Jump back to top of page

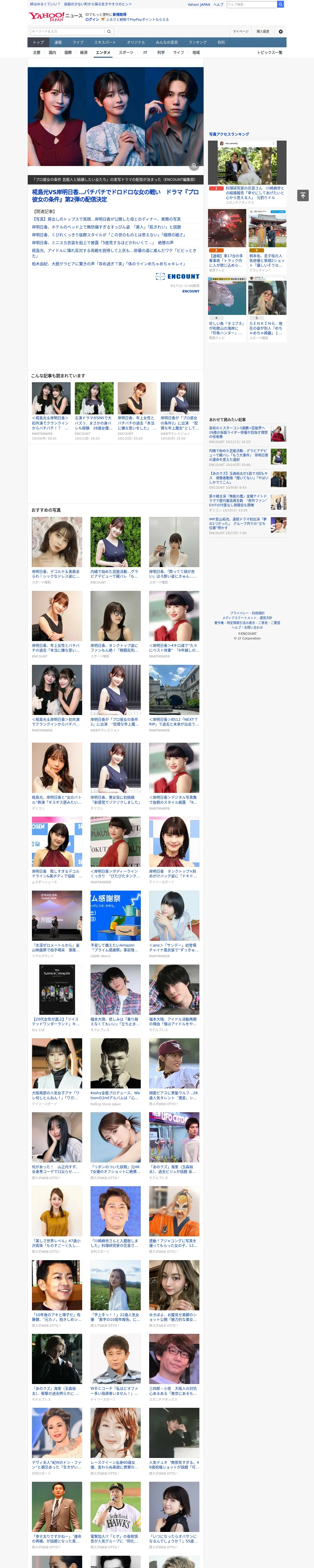(303, 195)
